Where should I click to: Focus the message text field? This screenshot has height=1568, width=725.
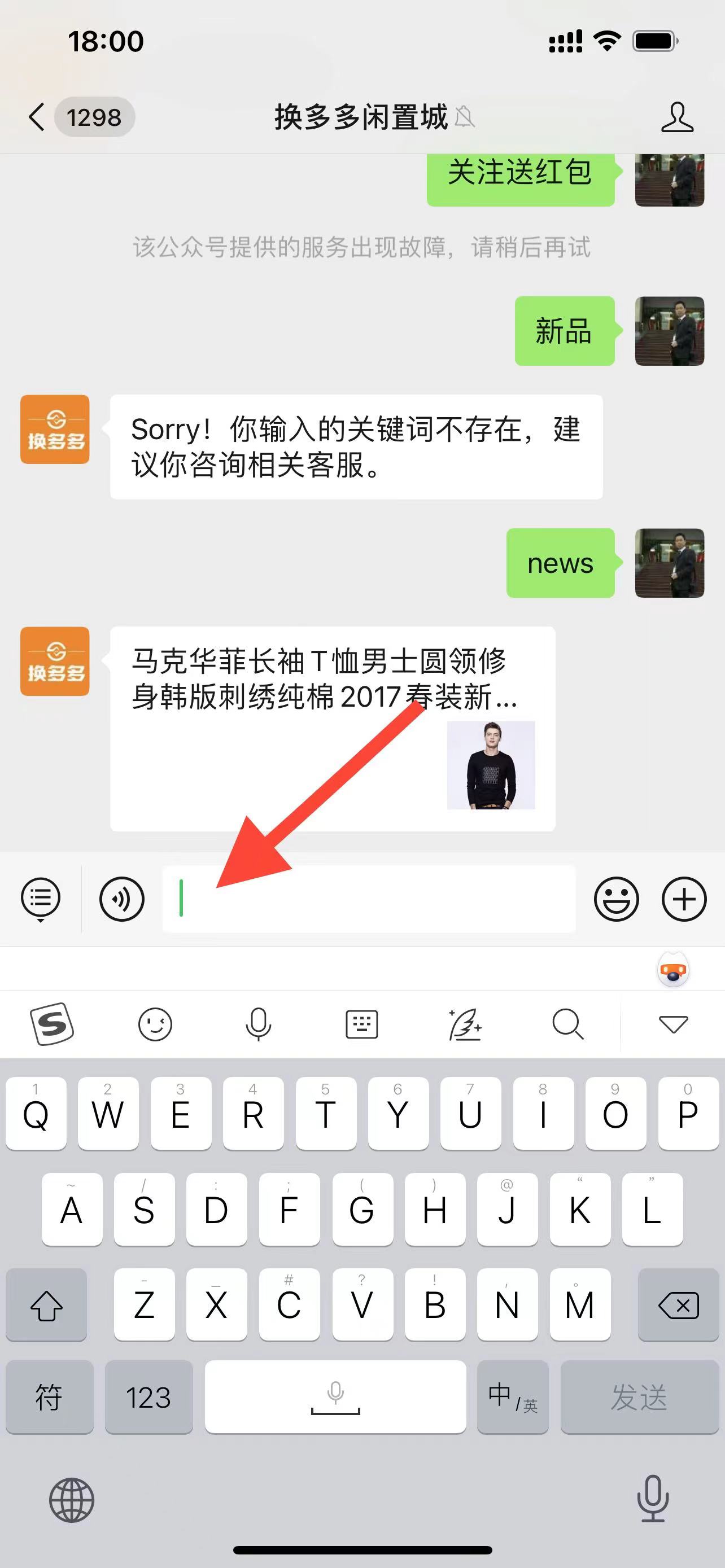(368, 899)
